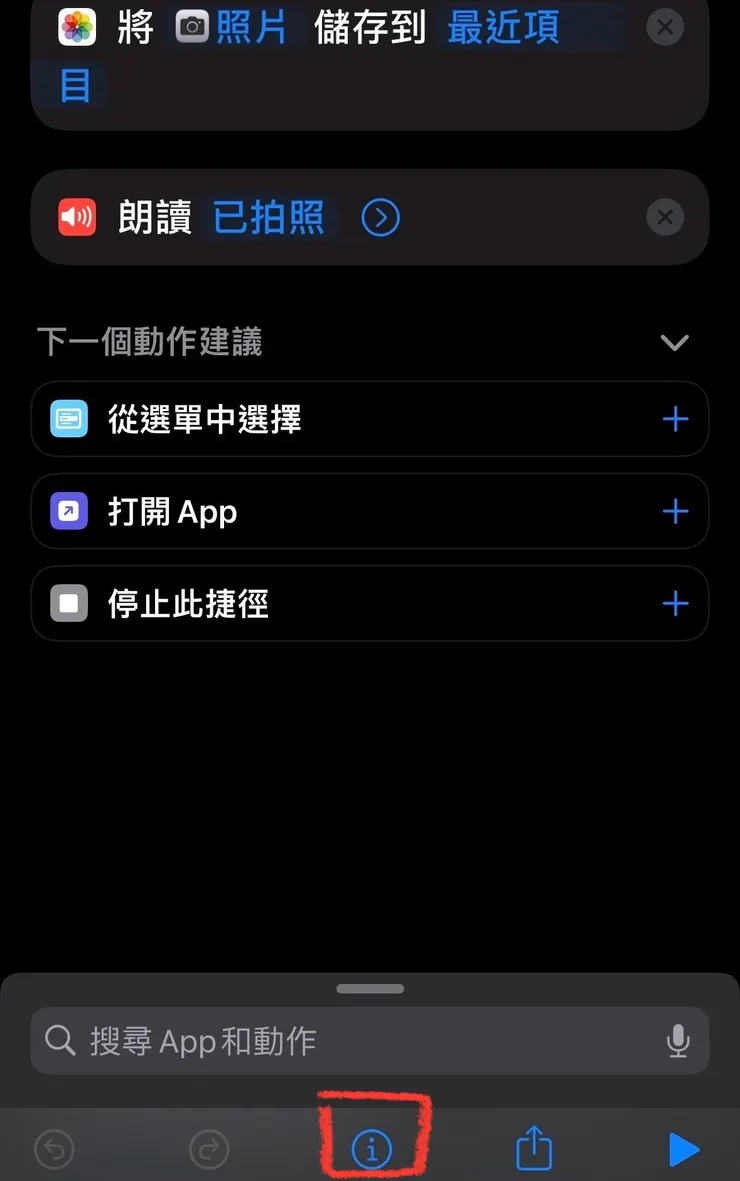Tap the undo arrow icon
This screenshot has height=1181, width=740.
54,1148
